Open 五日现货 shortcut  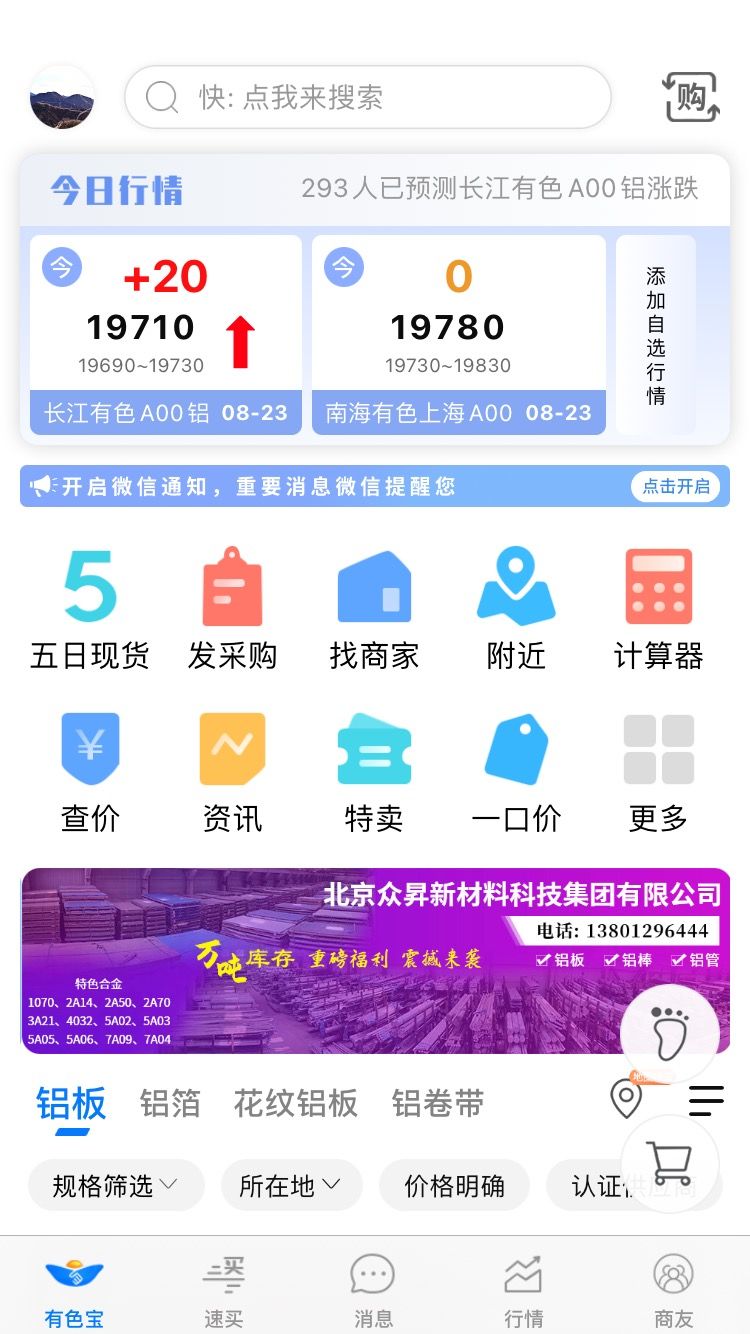coord(90,608)
